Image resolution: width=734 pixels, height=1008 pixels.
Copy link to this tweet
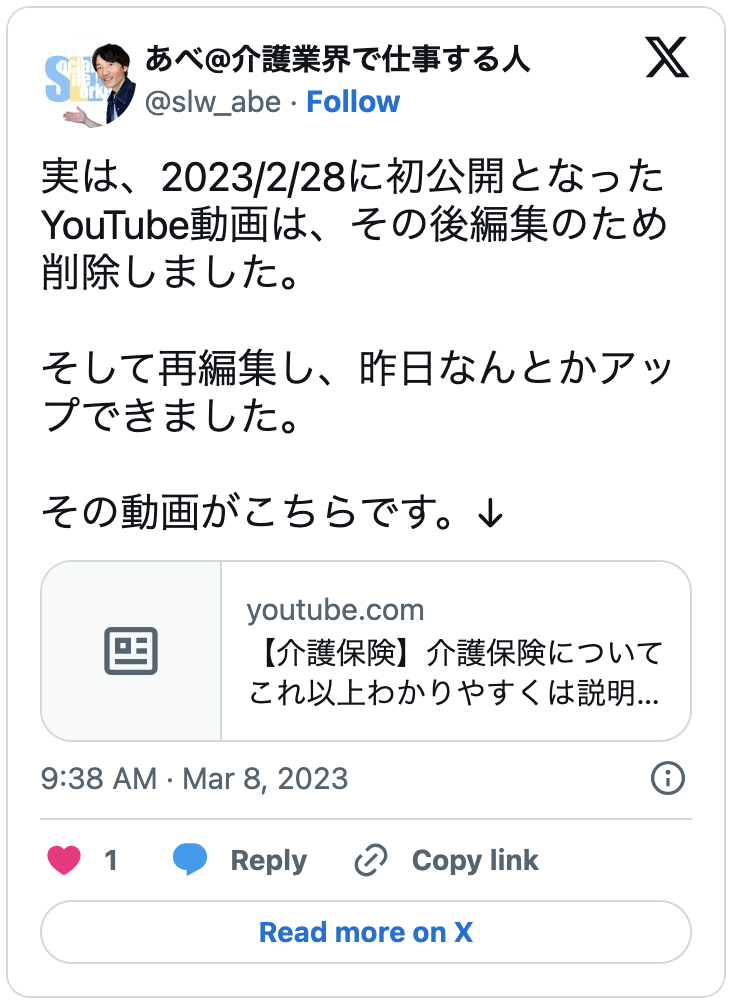click(447, 860)
